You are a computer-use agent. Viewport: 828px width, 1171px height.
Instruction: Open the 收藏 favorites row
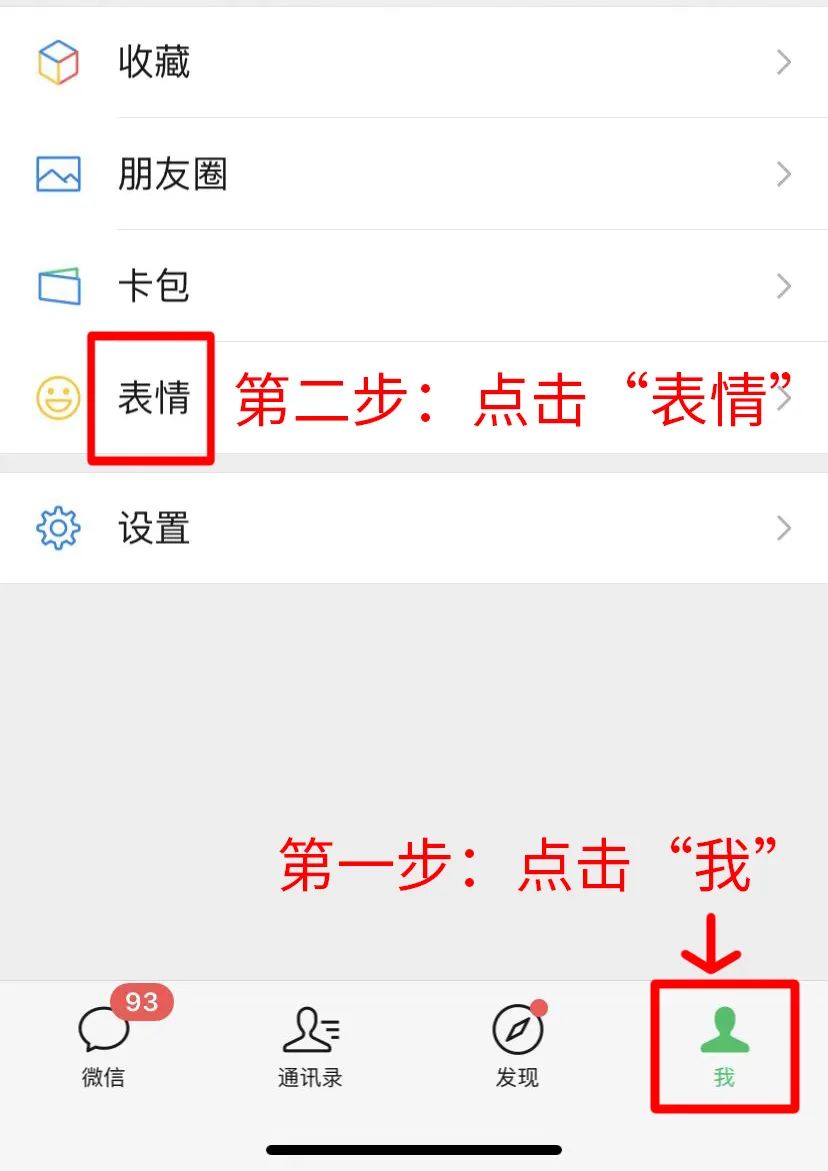tap(414, 62)
